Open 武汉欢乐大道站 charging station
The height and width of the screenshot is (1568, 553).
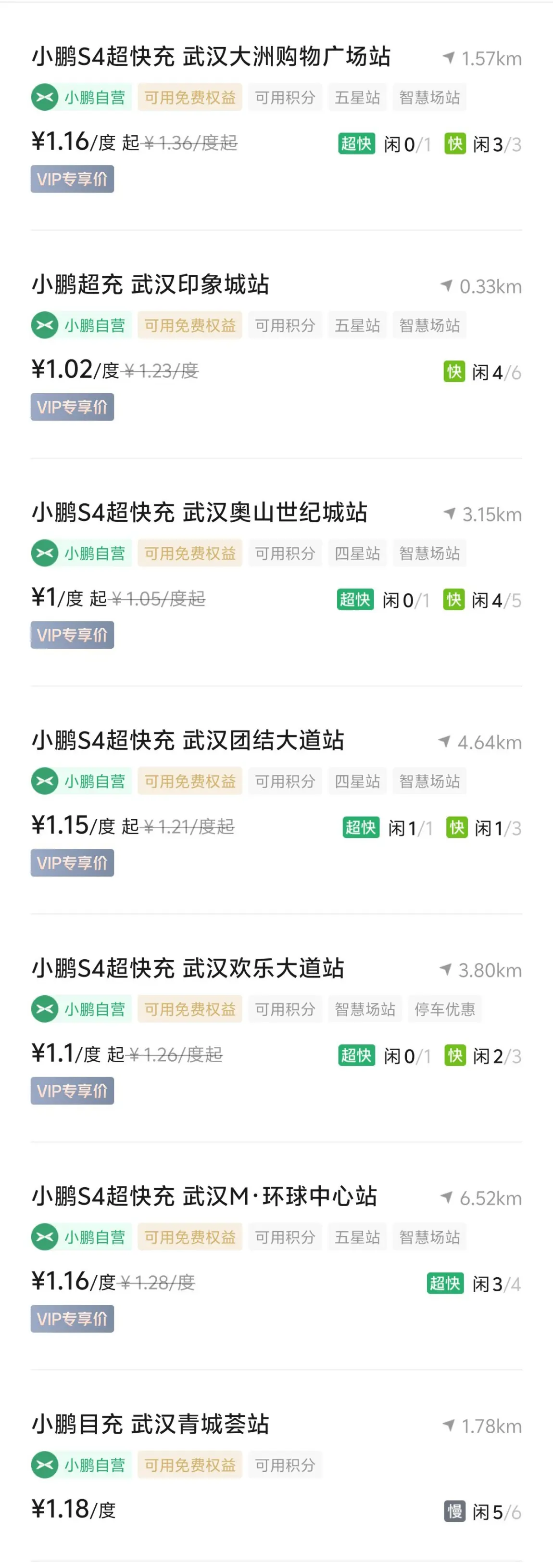[188, 968]
